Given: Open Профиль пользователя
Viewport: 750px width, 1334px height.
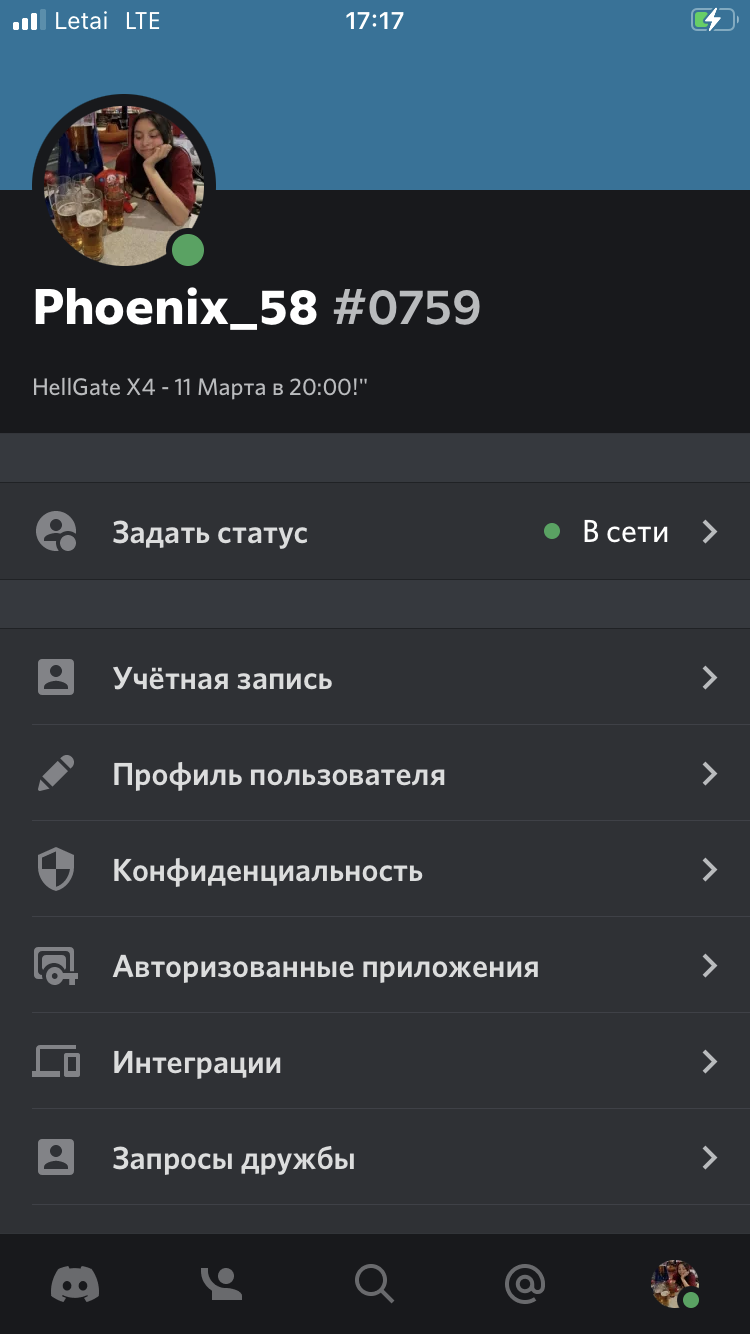Looking at the screenshot, I should coord(375,774).
